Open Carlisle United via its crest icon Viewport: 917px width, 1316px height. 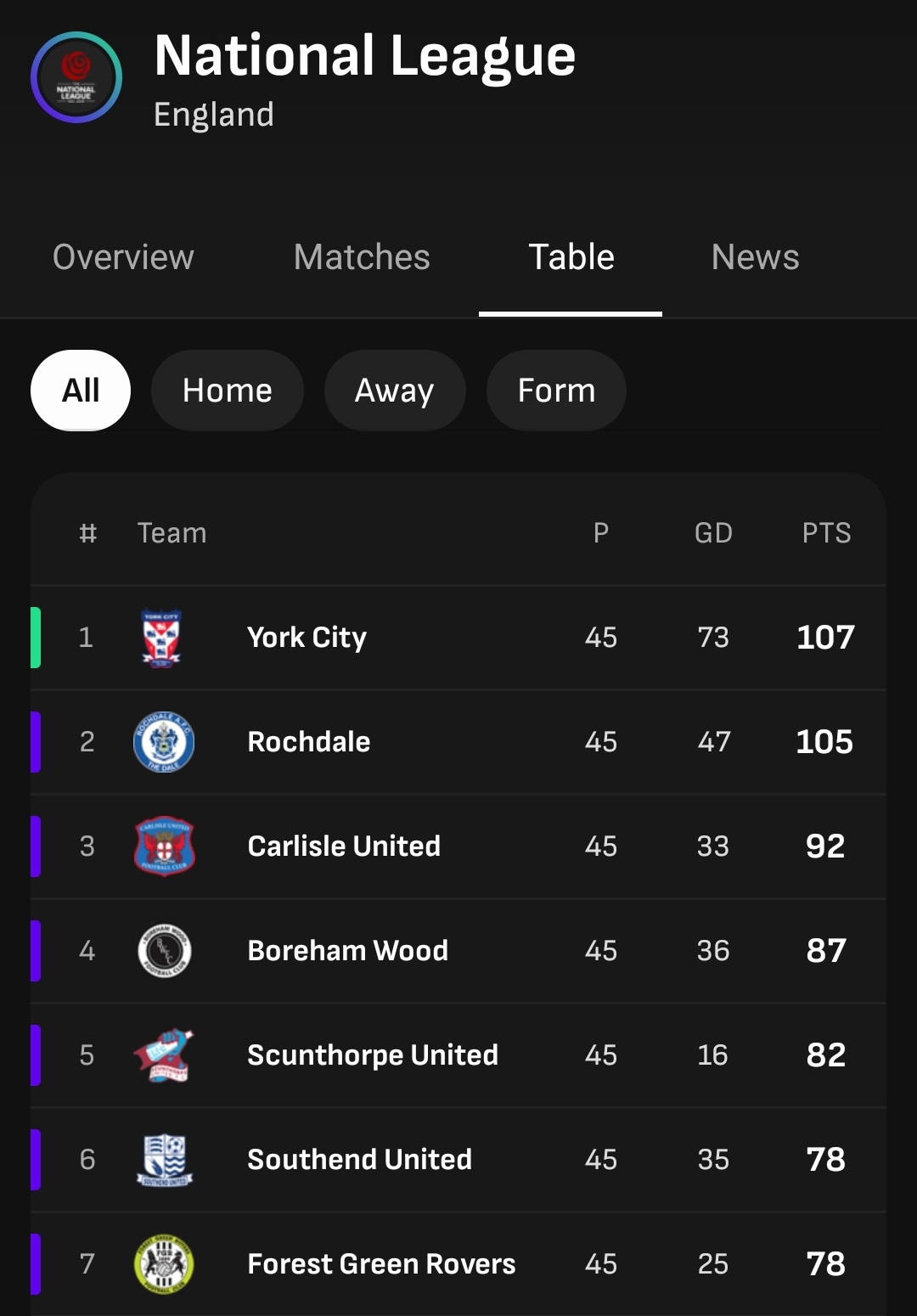point(164,846)
